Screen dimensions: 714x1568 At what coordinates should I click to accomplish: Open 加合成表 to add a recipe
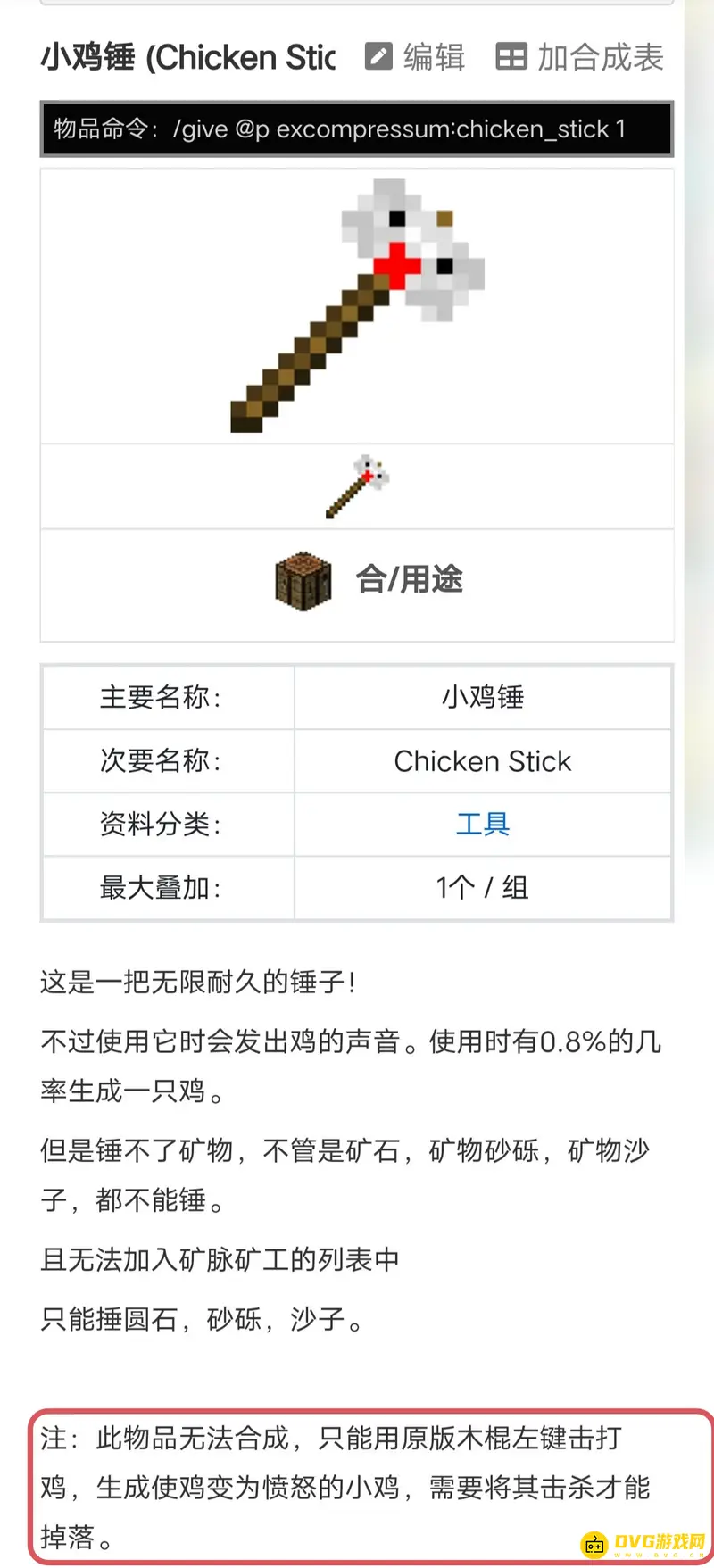pyautogui.click(x=580, y=57)
